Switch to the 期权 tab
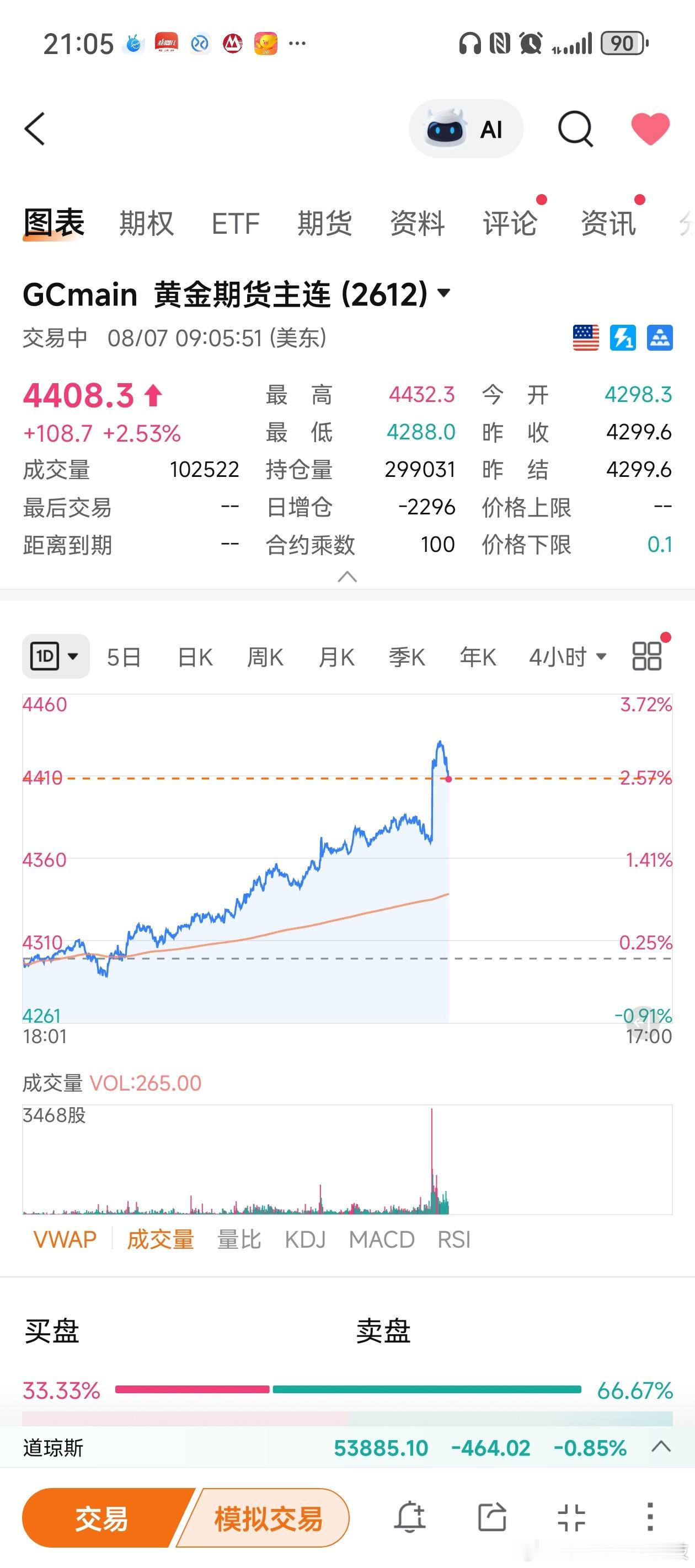695x1568 pixels. coord(147,223)
